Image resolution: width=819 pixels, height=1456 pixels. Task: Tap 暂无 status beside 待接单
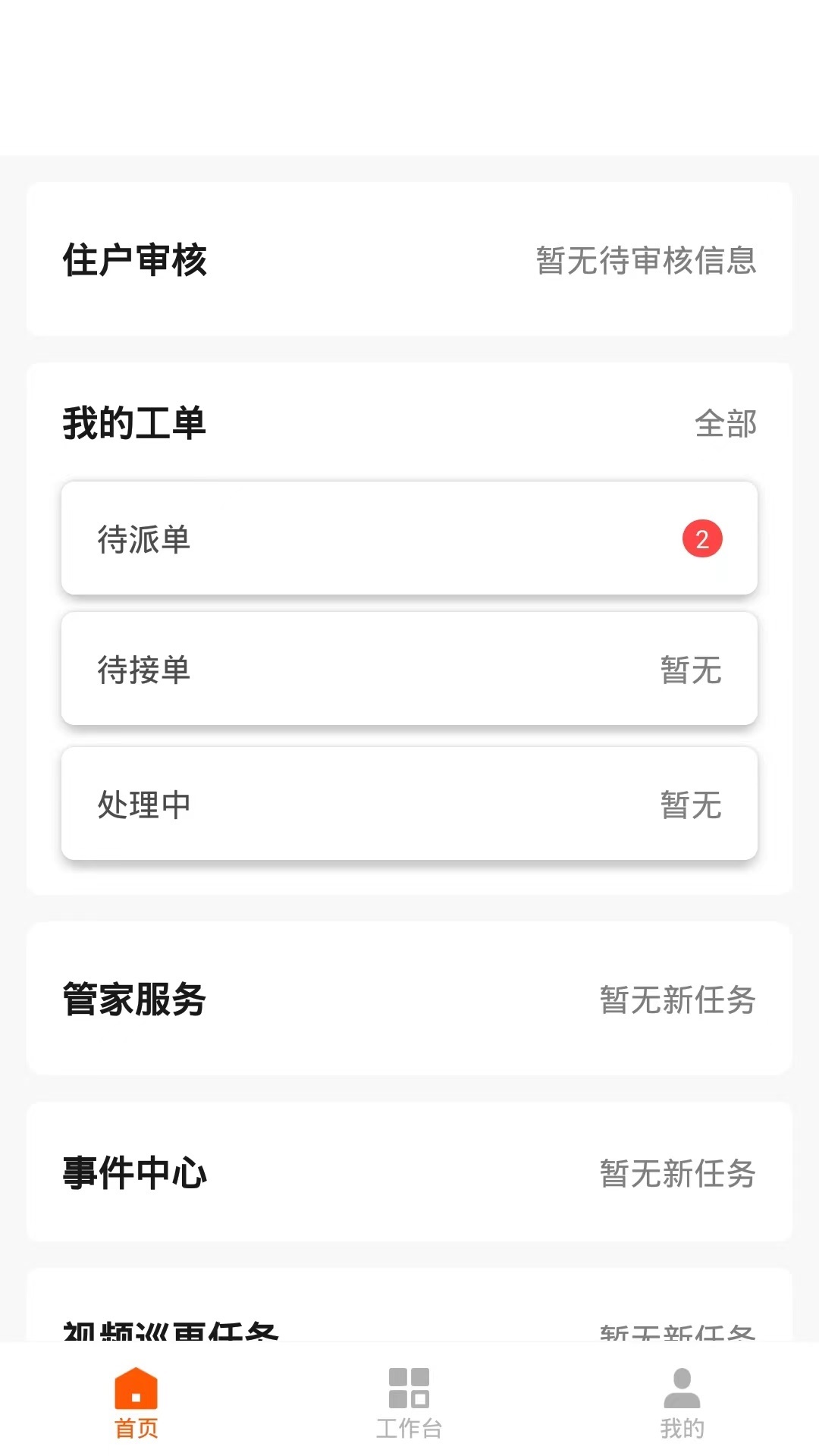pos(690,671)
